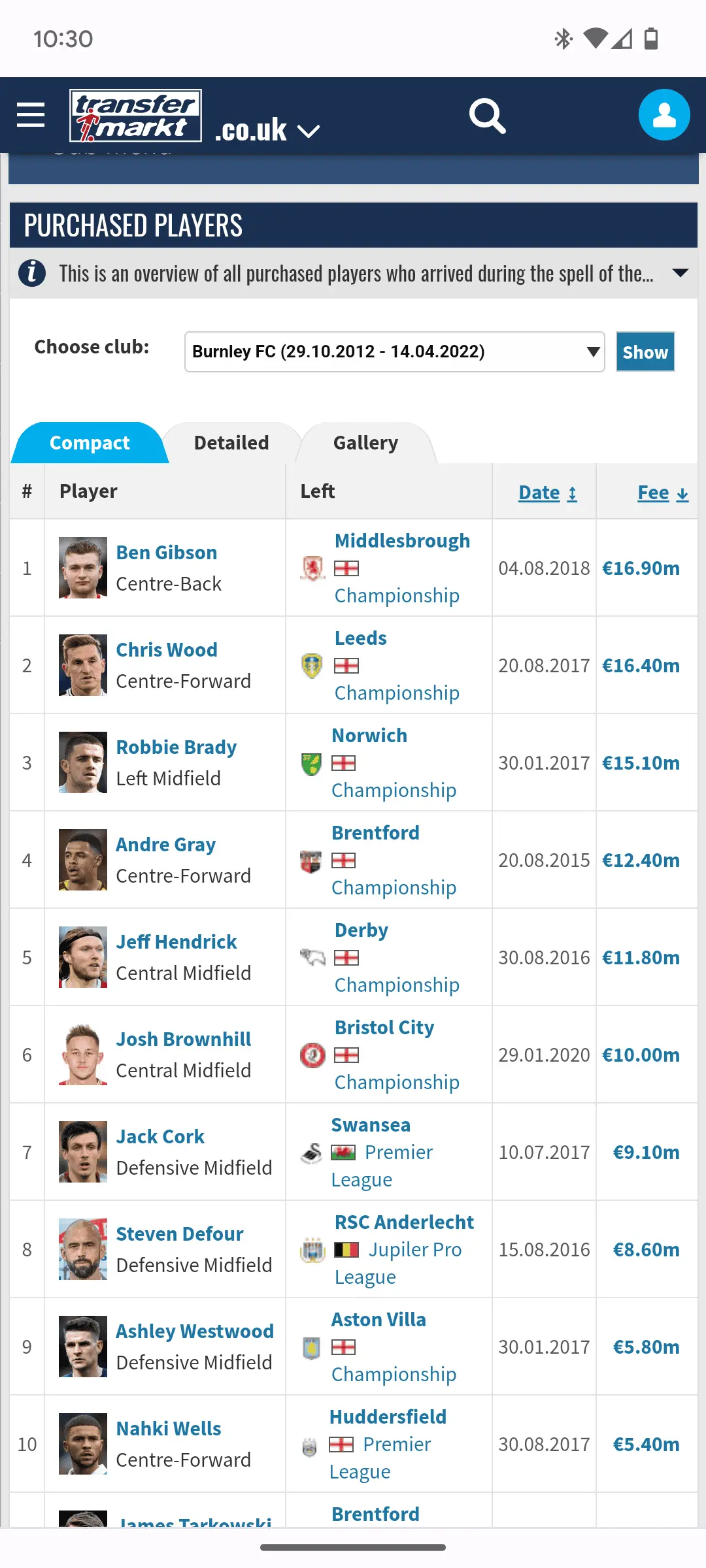Open the search icon
This screenshot has width=706, height=1568.
point(487,116)
